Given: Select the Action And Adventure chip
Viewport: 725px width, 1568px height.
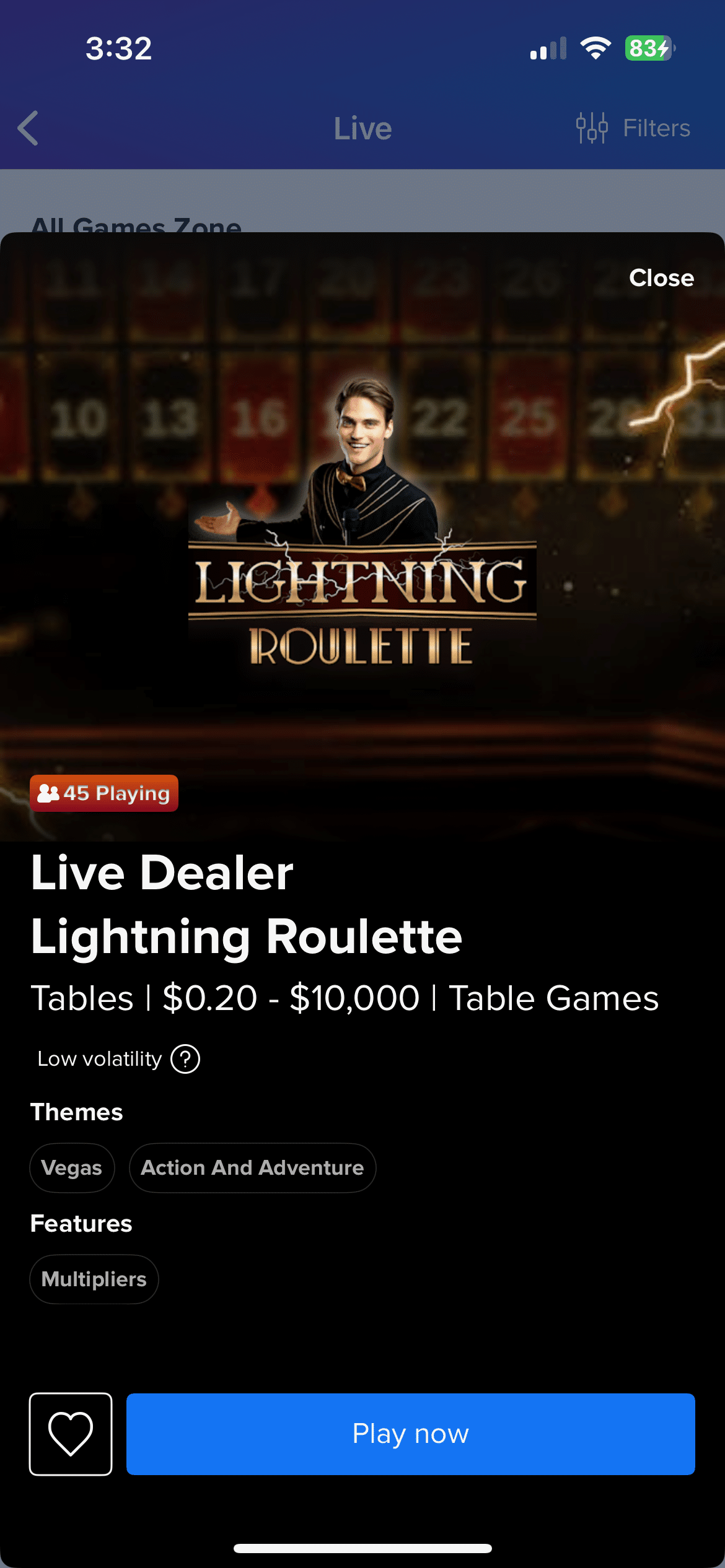Looking at the screenshot, I should (x=252, y=1168).
